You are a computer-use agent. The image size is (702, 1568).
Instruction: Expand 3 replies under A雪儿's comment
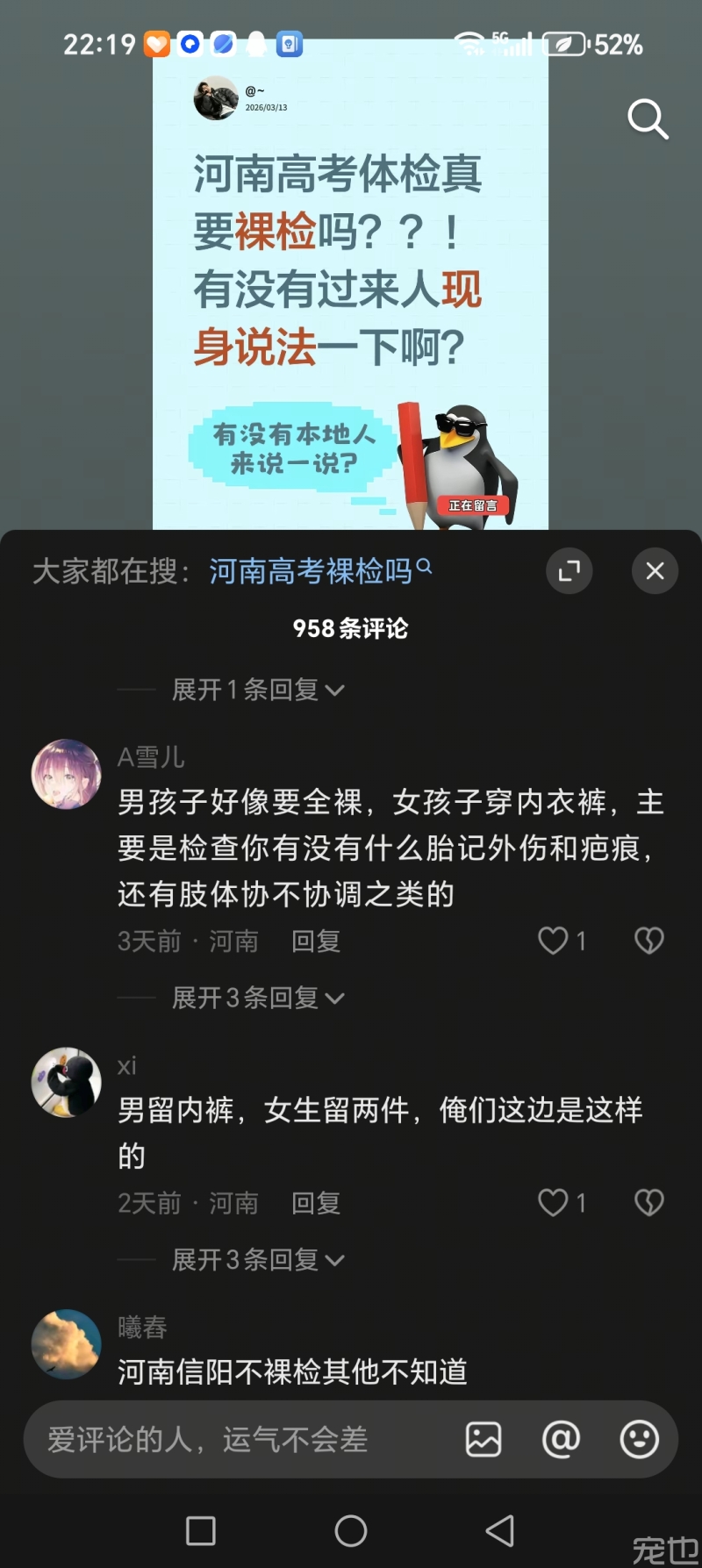[x=258, y=998]
